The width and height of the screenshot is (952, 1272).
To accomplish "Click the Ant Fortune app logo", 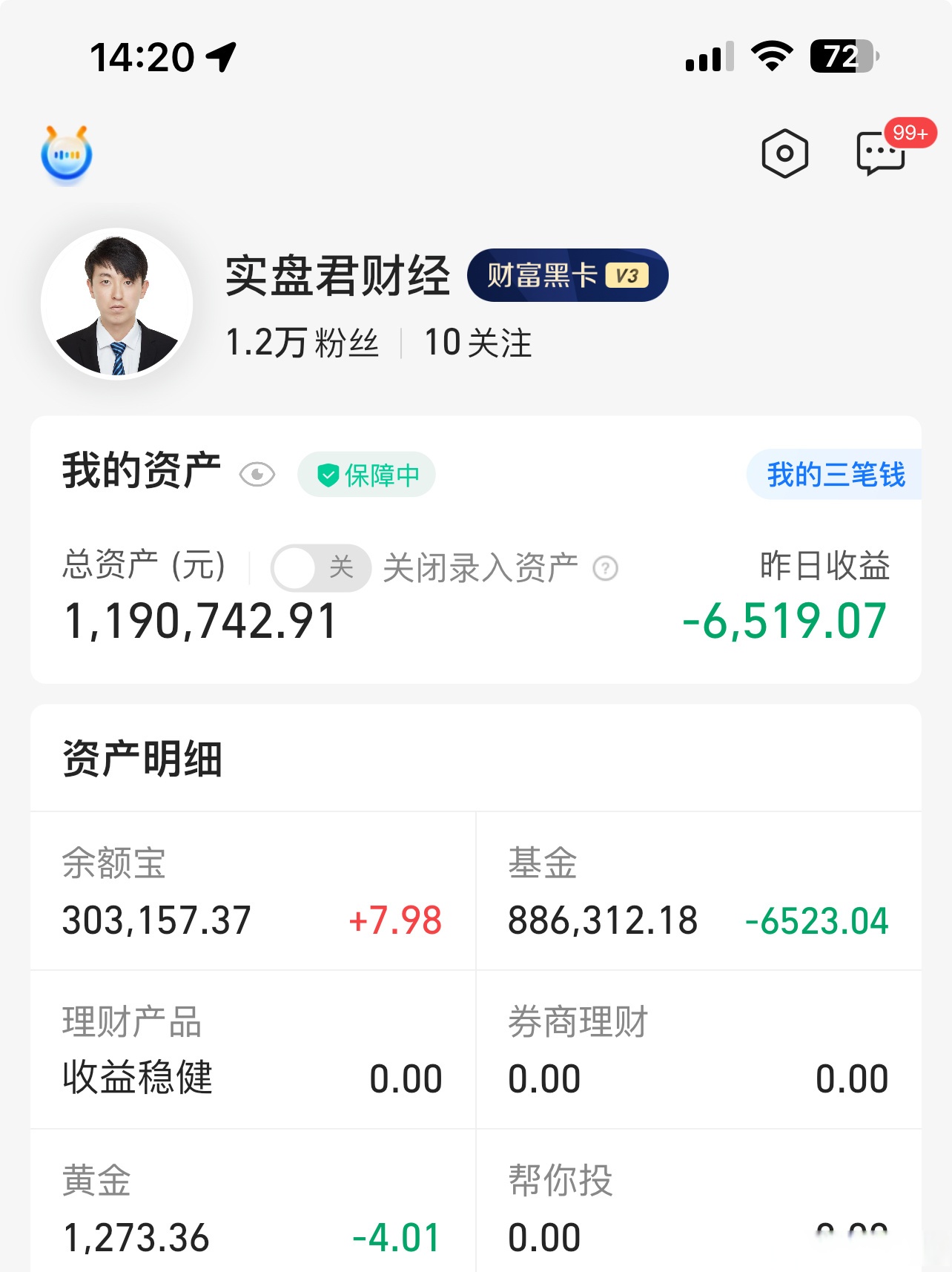I will [67, 154].
